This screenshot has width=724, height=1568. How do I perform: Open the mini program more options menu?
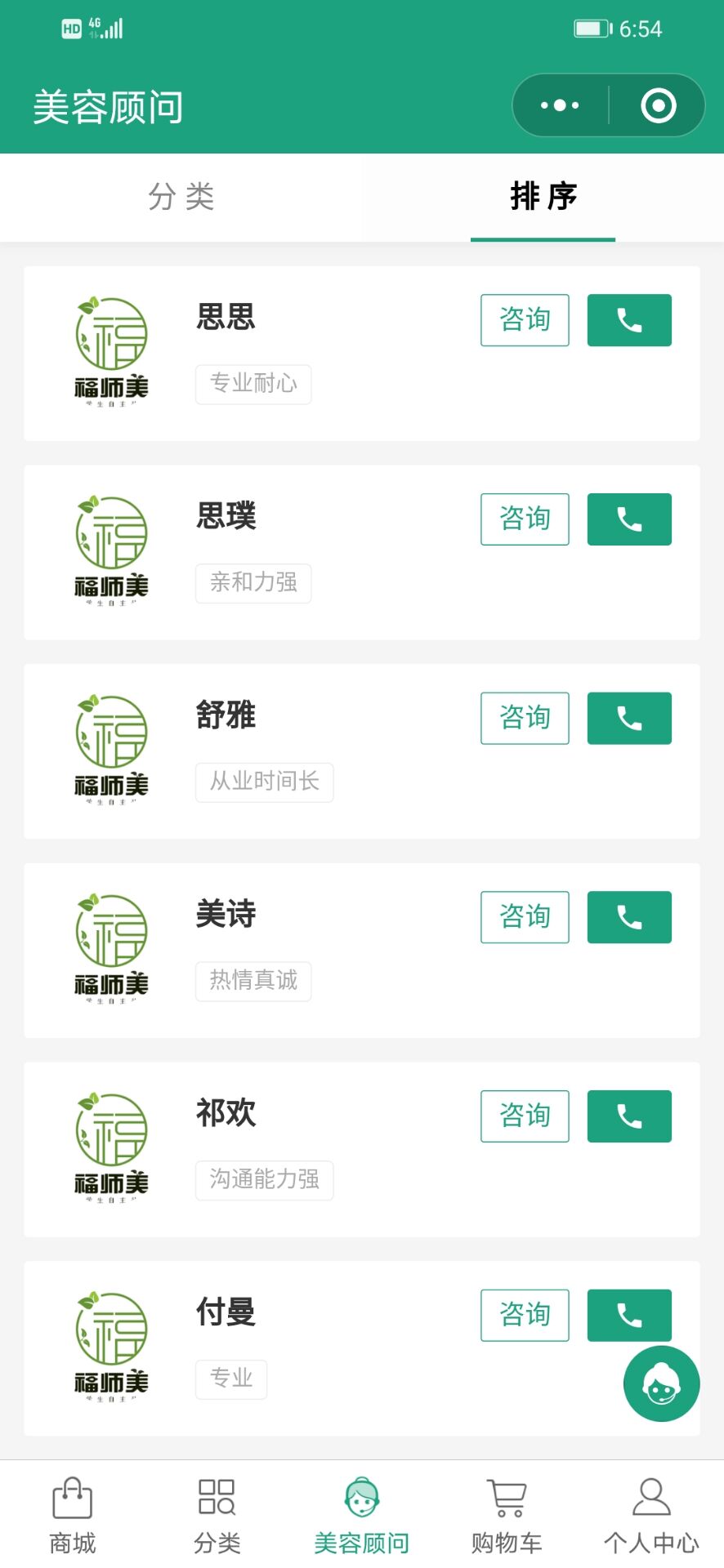click(x=560, y=105)
